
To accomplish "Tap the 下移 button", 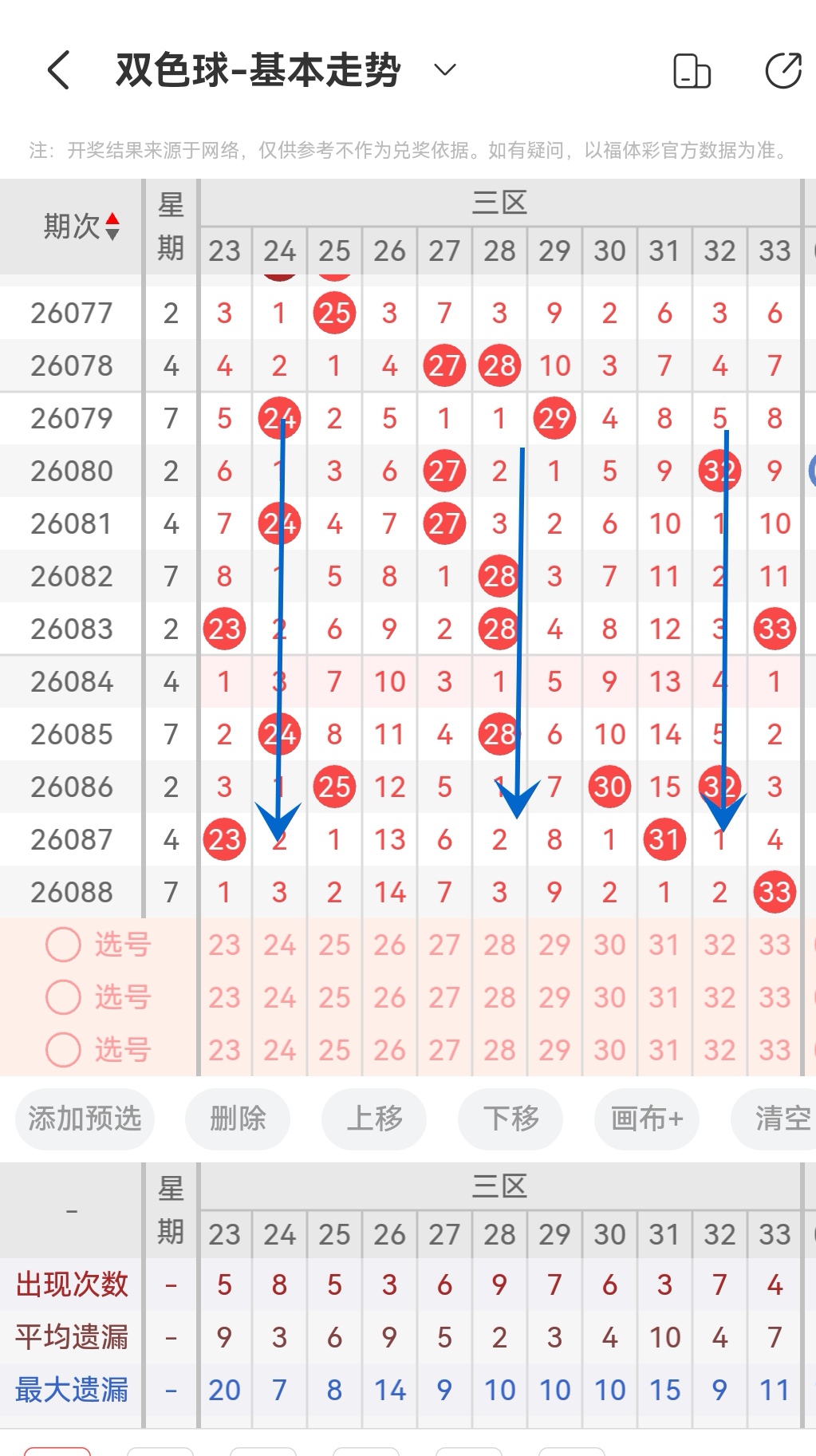I will coord(510,1119).
